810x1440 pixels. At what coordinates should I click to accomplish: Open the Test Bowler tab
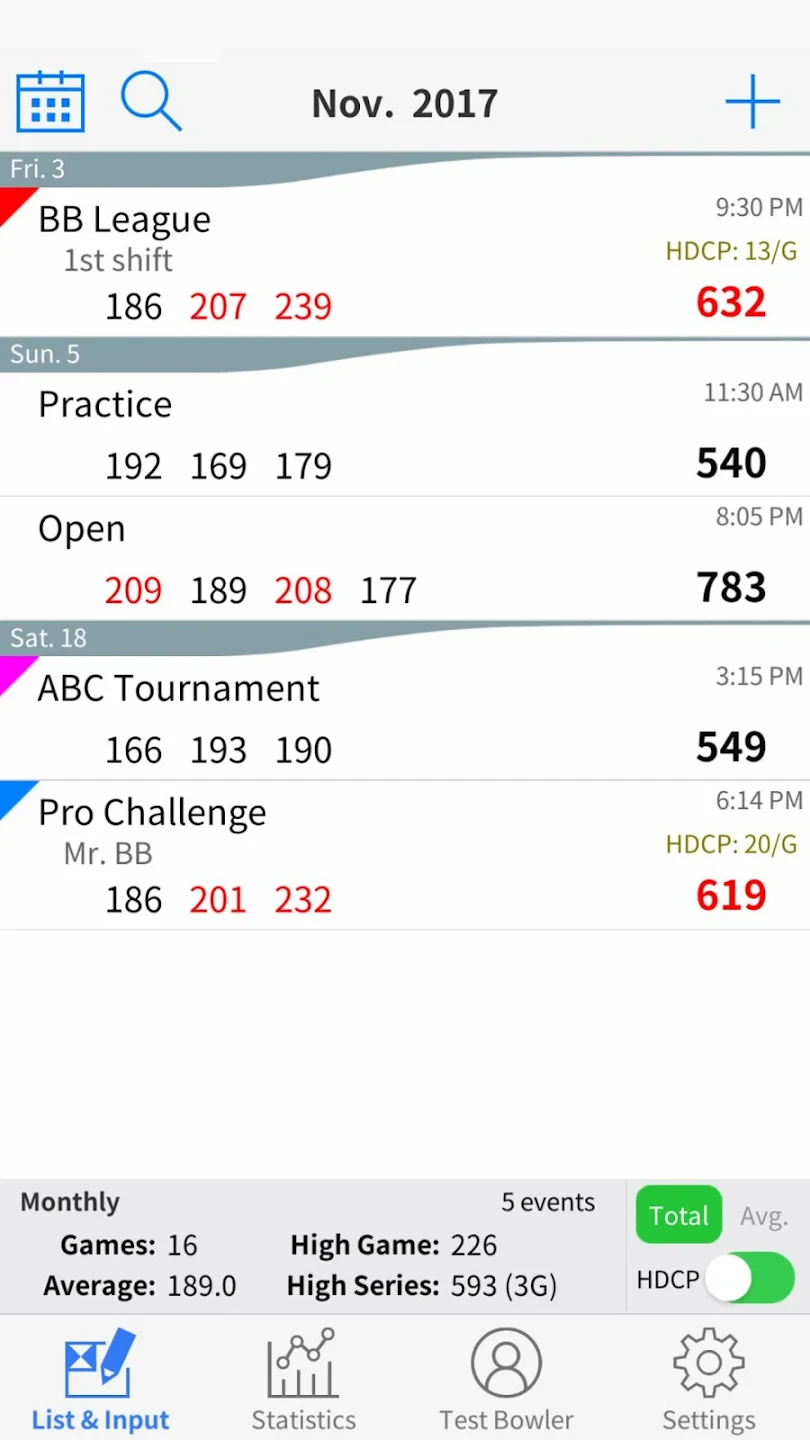506,1380
